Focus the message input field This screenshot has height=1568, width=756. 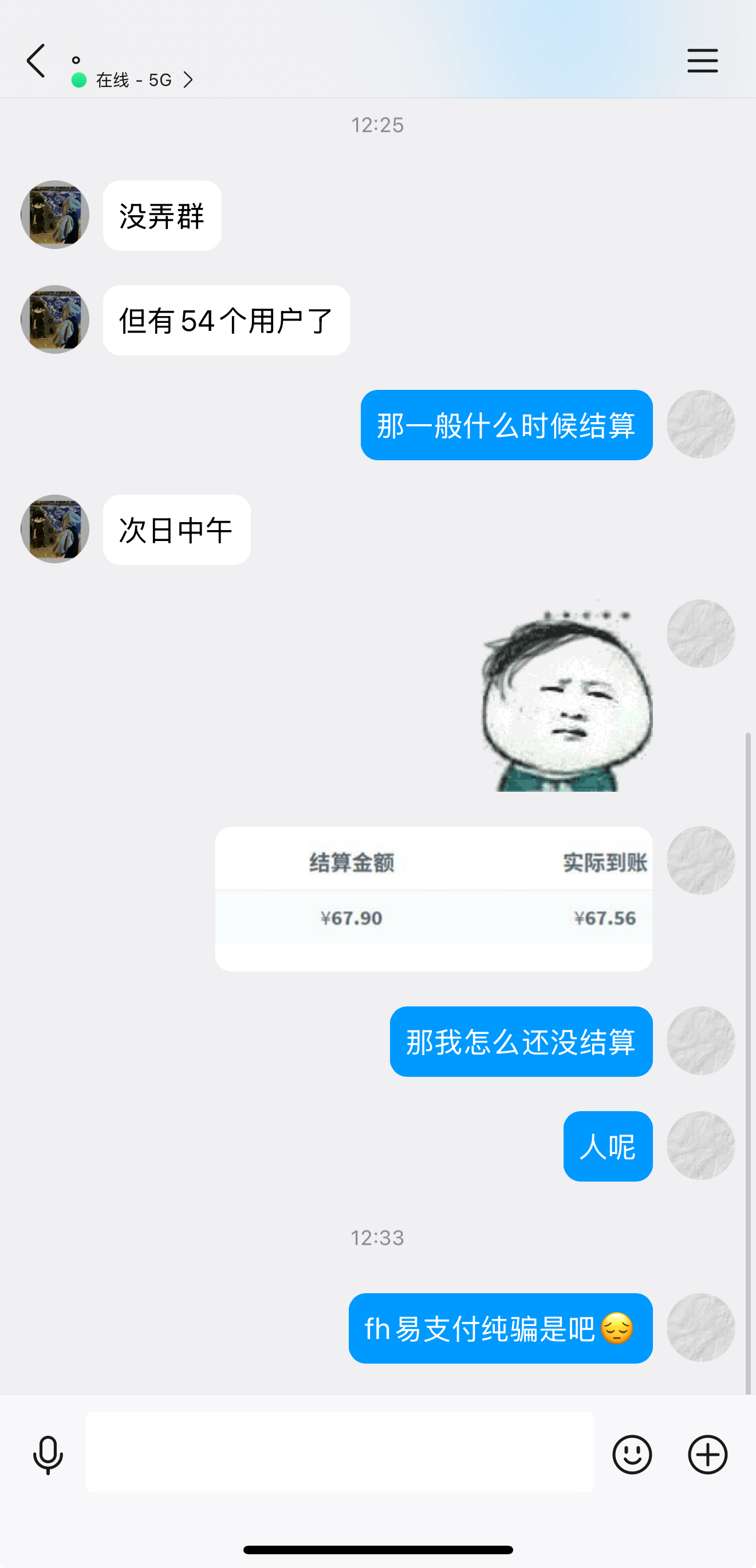(x=339, y=1452)
